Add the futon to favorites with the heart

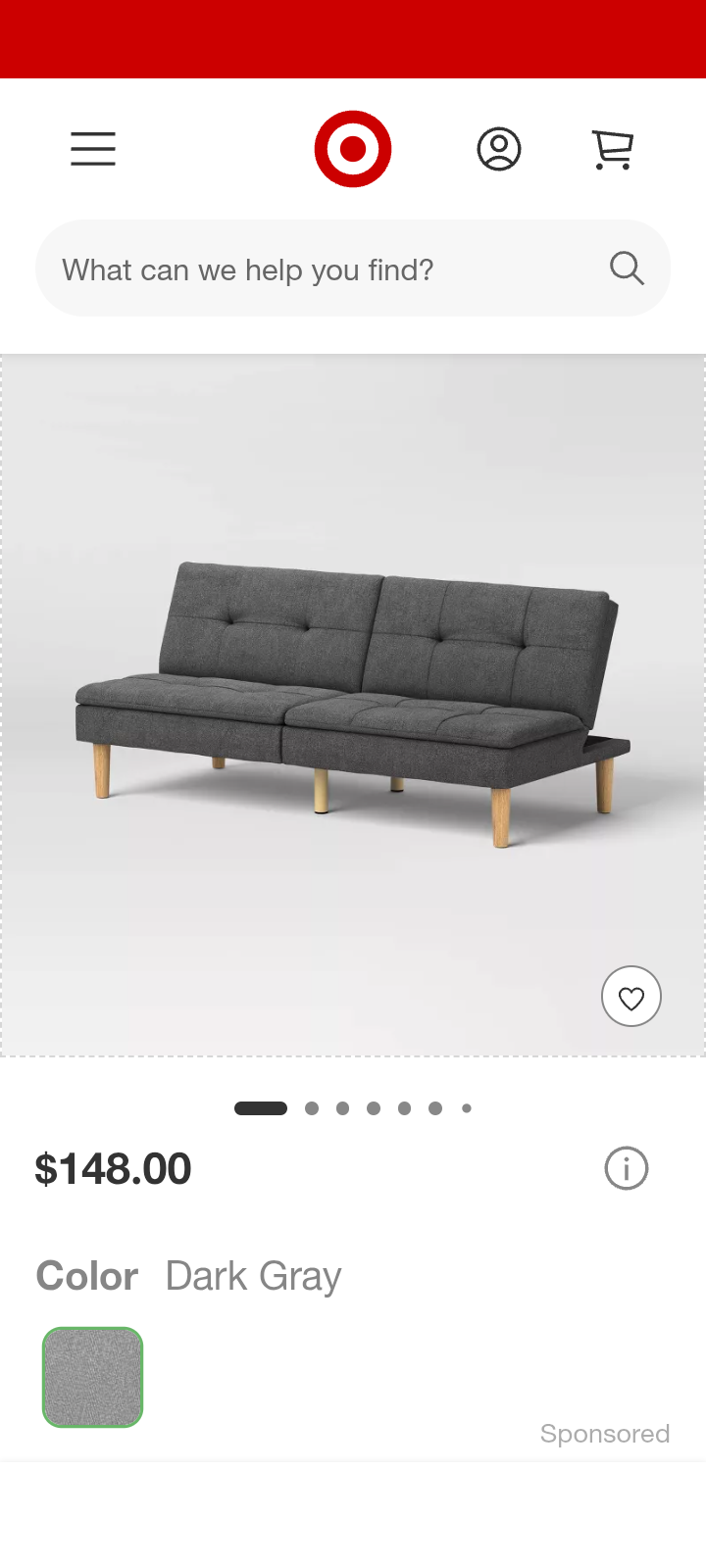coord(631,997)
